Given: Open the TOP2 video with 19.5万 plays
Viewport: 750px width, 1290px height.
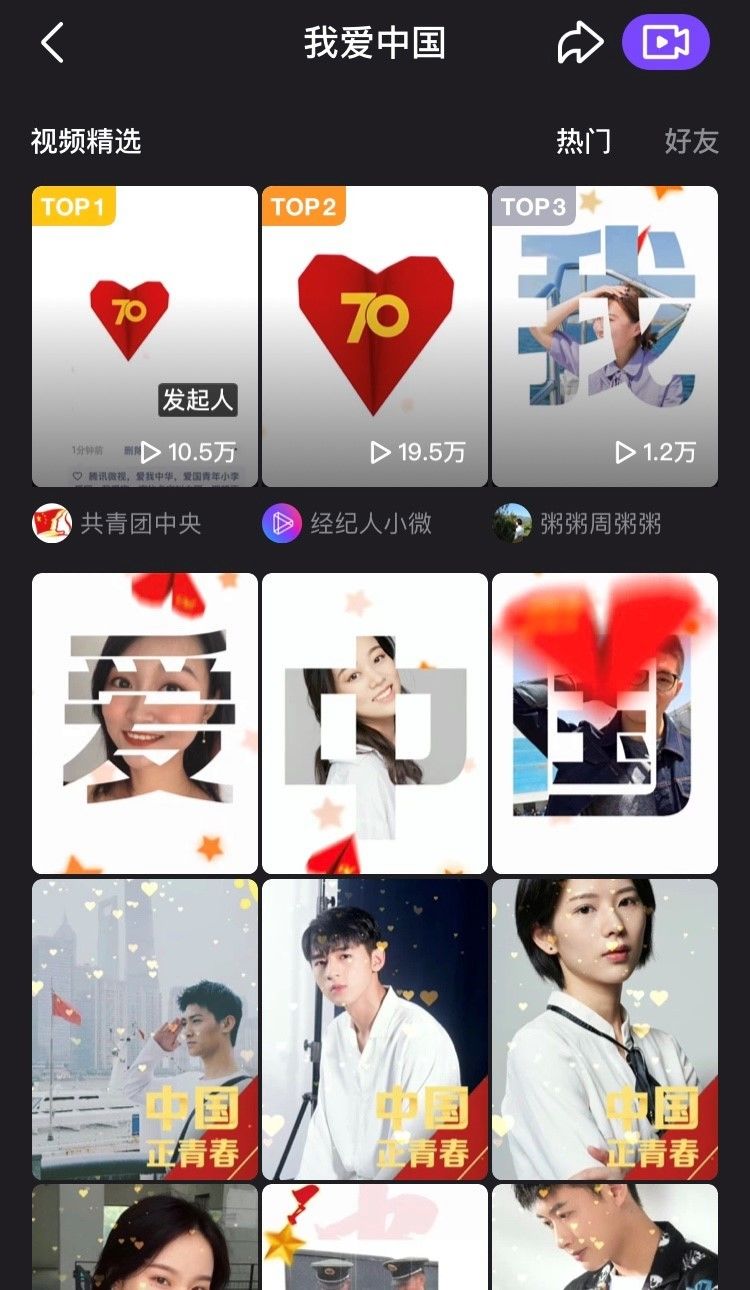Looking at the screenshot, I should (375, 336).
